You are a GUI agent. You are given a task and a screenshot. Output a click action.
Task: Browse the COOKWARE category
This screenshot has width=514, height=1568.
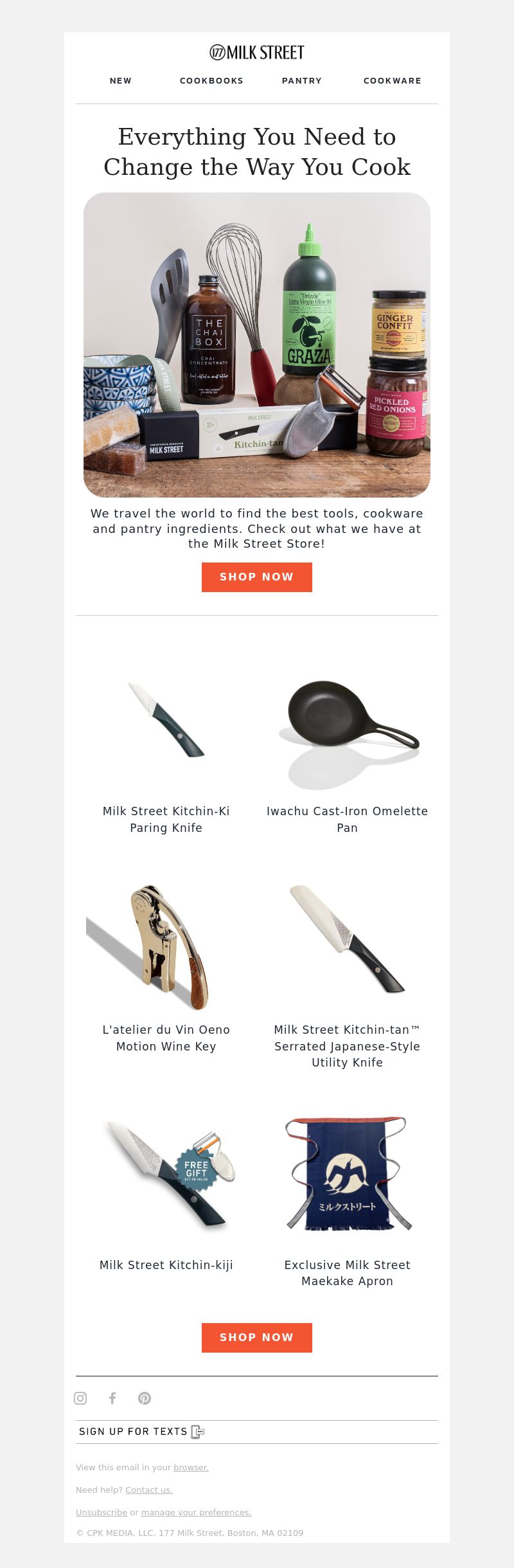[392, 81]
